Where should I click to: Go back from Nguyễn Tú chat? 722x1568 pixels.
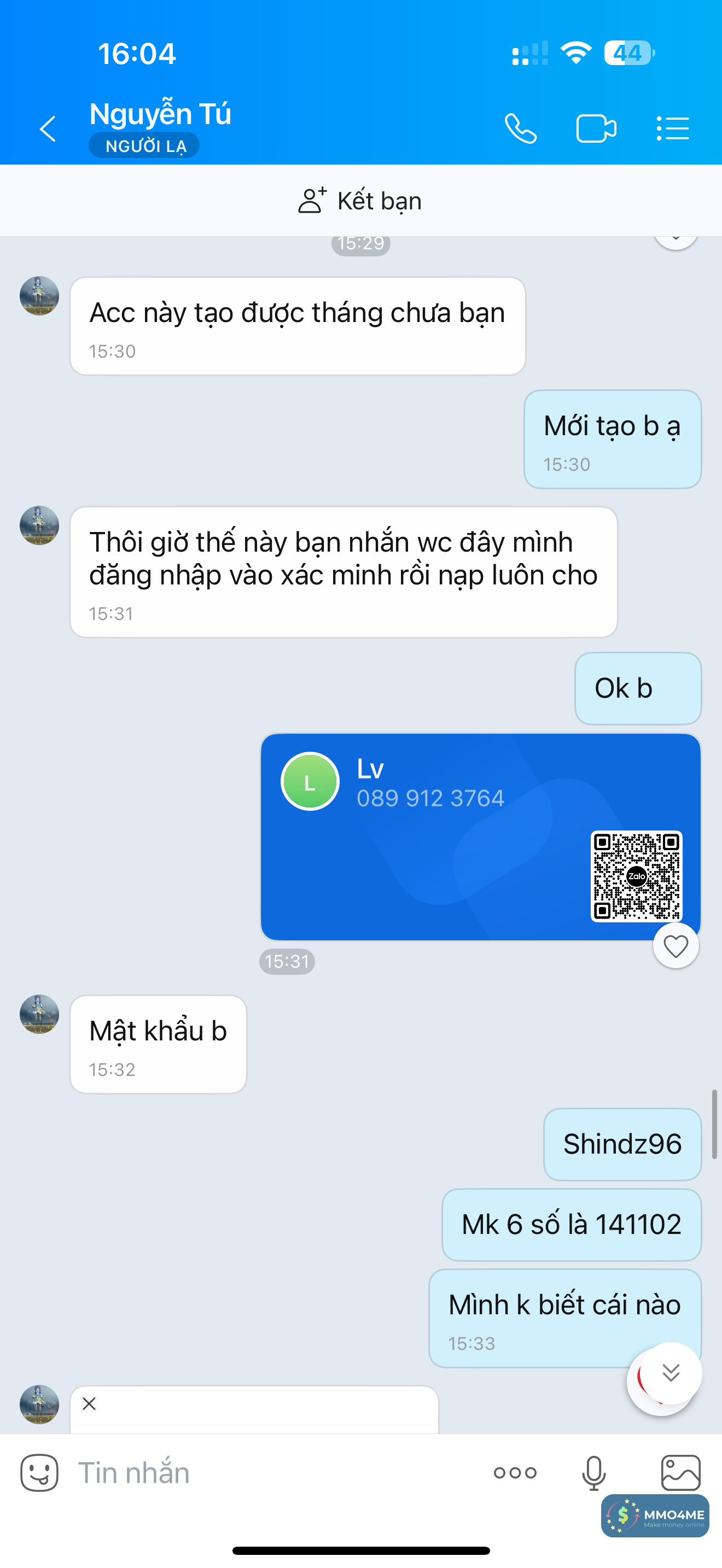click(x=48, y=128)
